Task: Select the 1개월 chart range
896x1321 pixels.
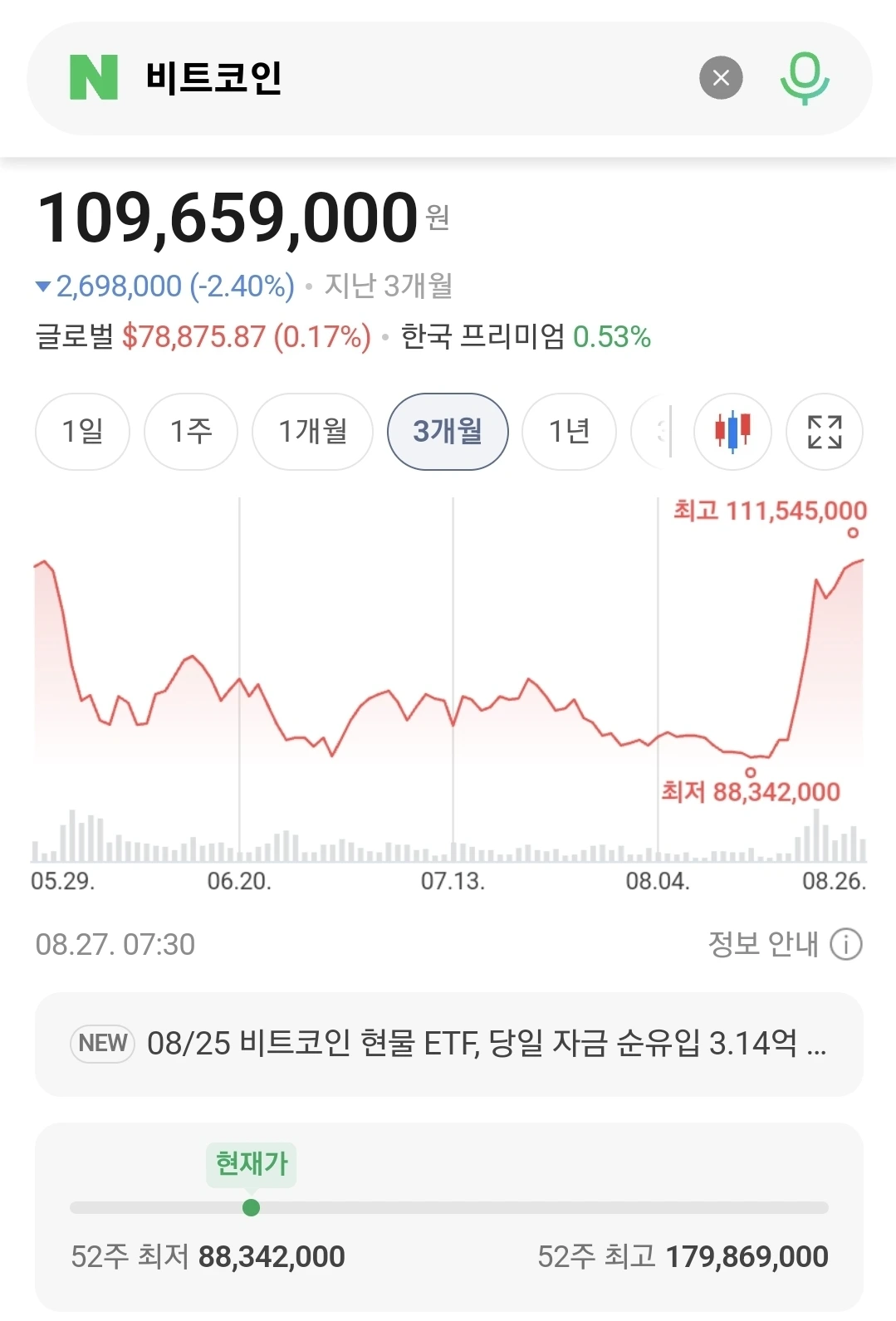Action: coord(313,432)
